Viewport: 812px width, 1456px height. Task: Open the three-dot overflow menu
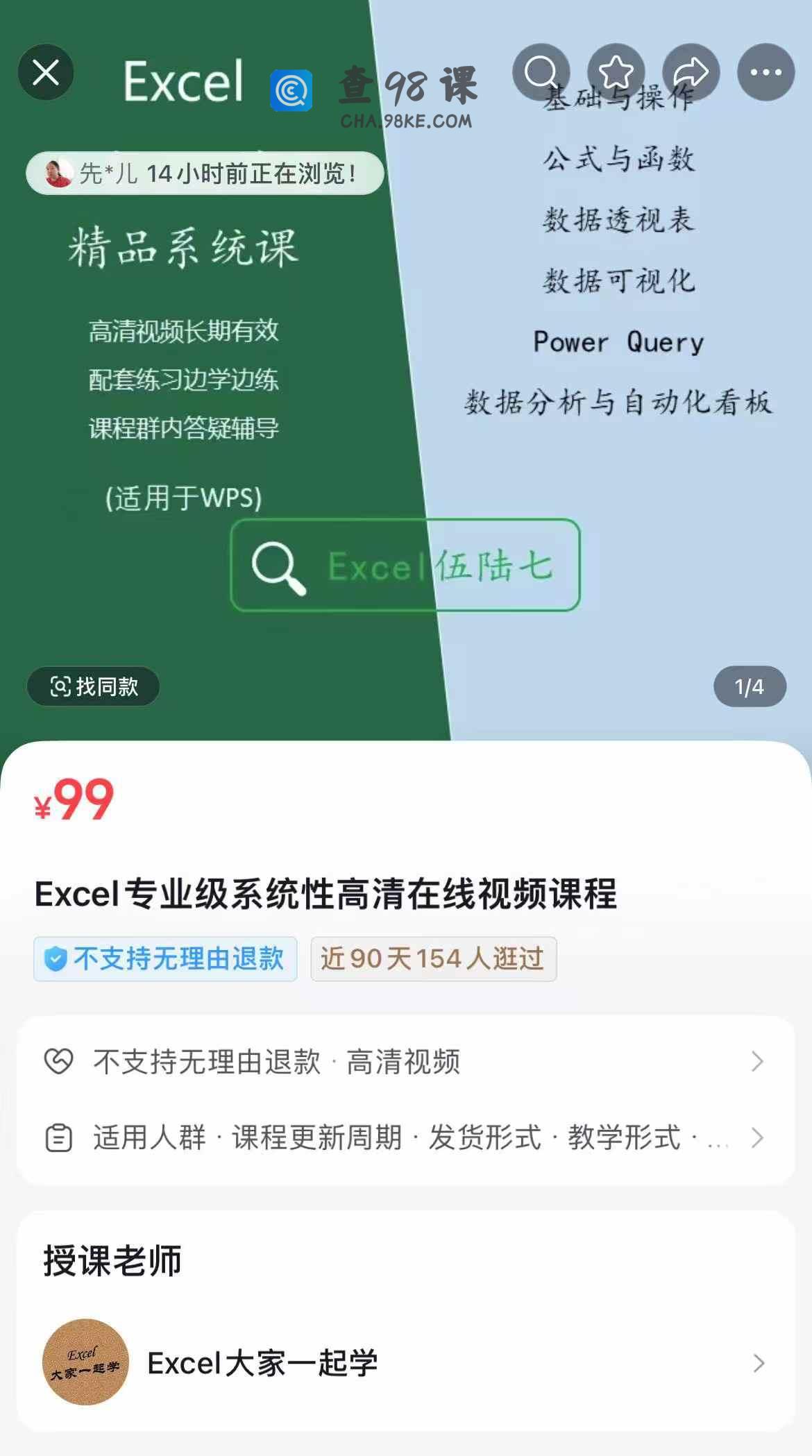(766, 72)
